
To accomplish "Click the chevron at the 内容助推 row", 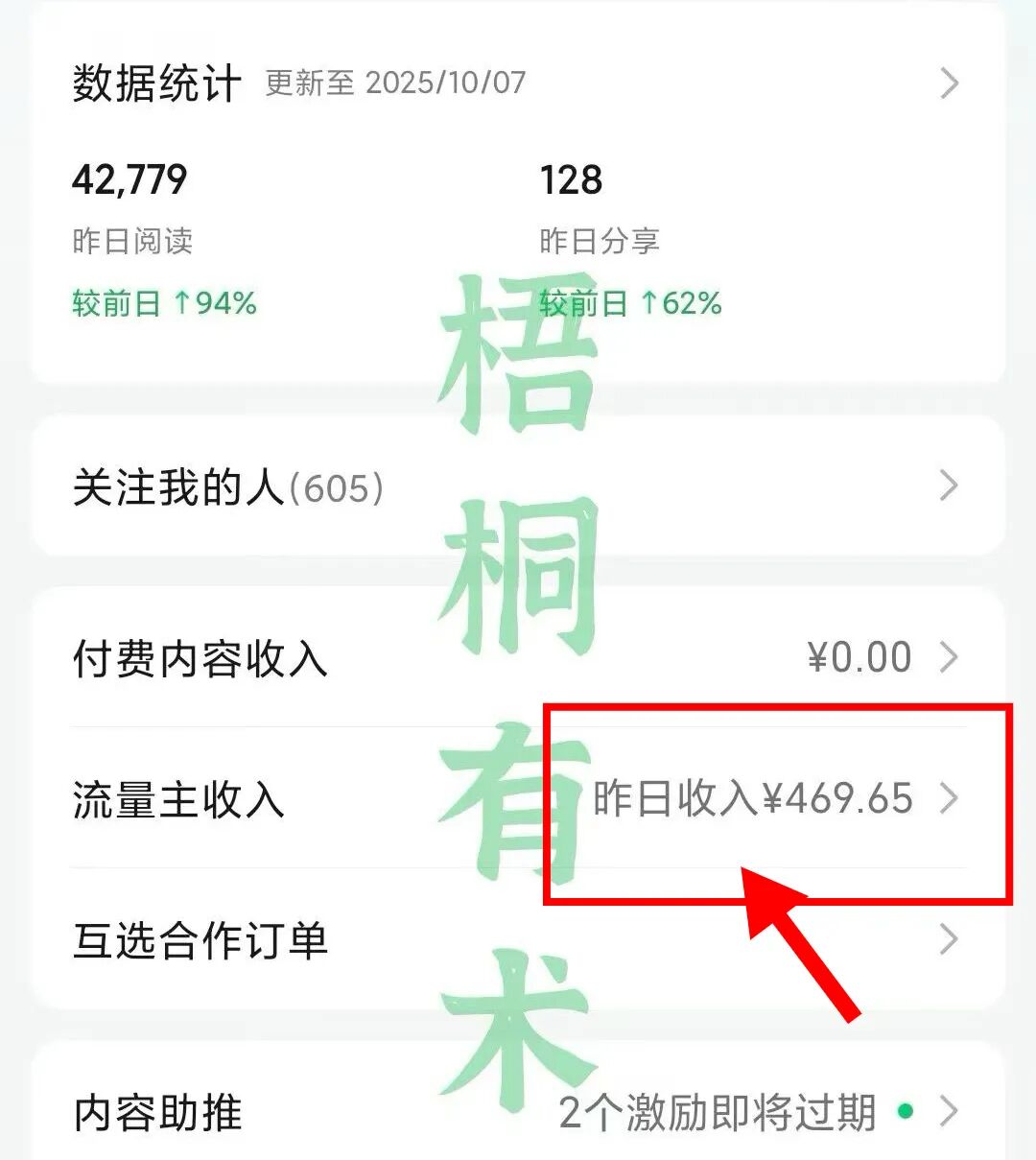I will point(950,1110).
